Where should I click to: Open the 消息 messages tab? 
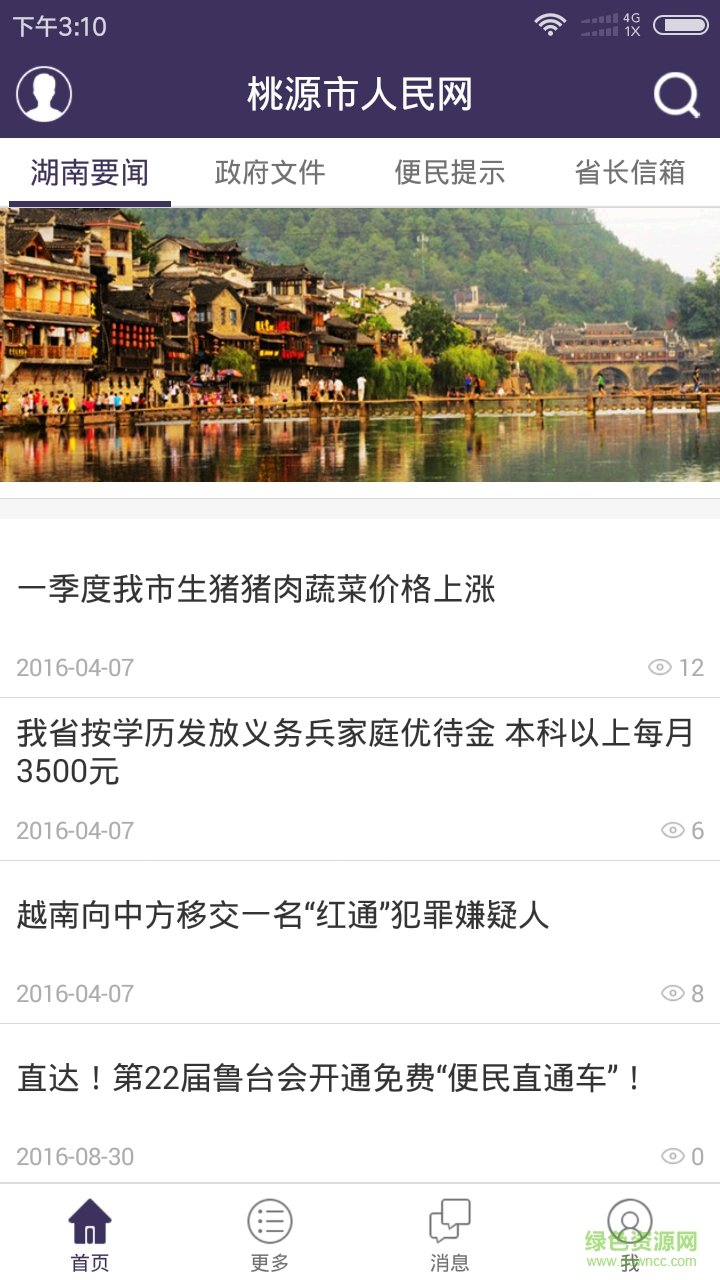[450, 1234]
